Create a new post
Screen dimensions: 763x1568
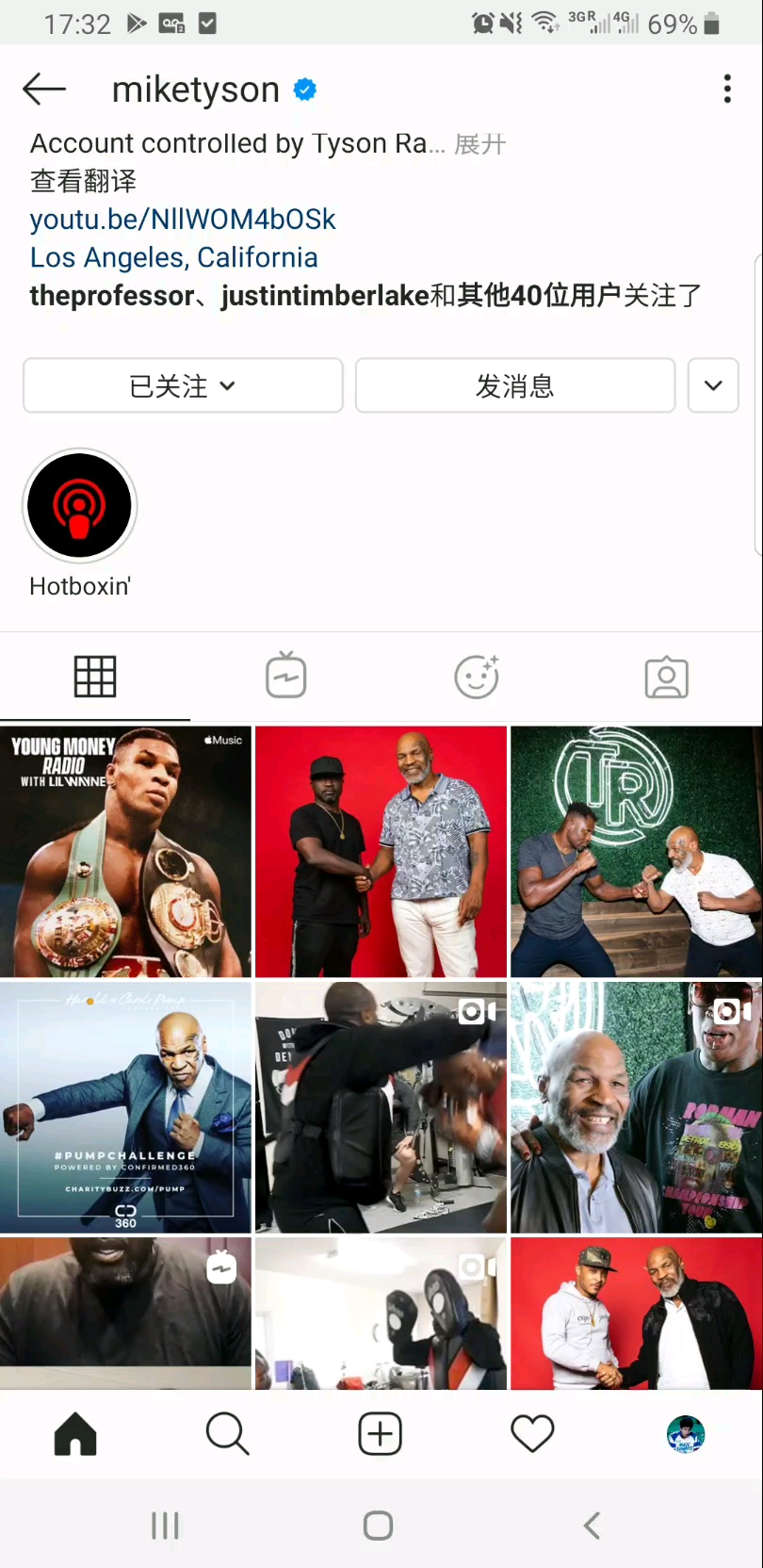(x=380, y=1434)
